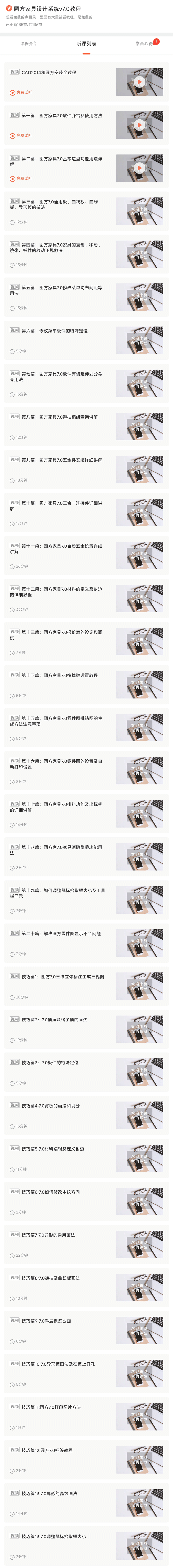Screen dimensions: 173x1568
Task: Play the CAD2014和圆方安装全过程 video
Action: [x=139, y=82]
